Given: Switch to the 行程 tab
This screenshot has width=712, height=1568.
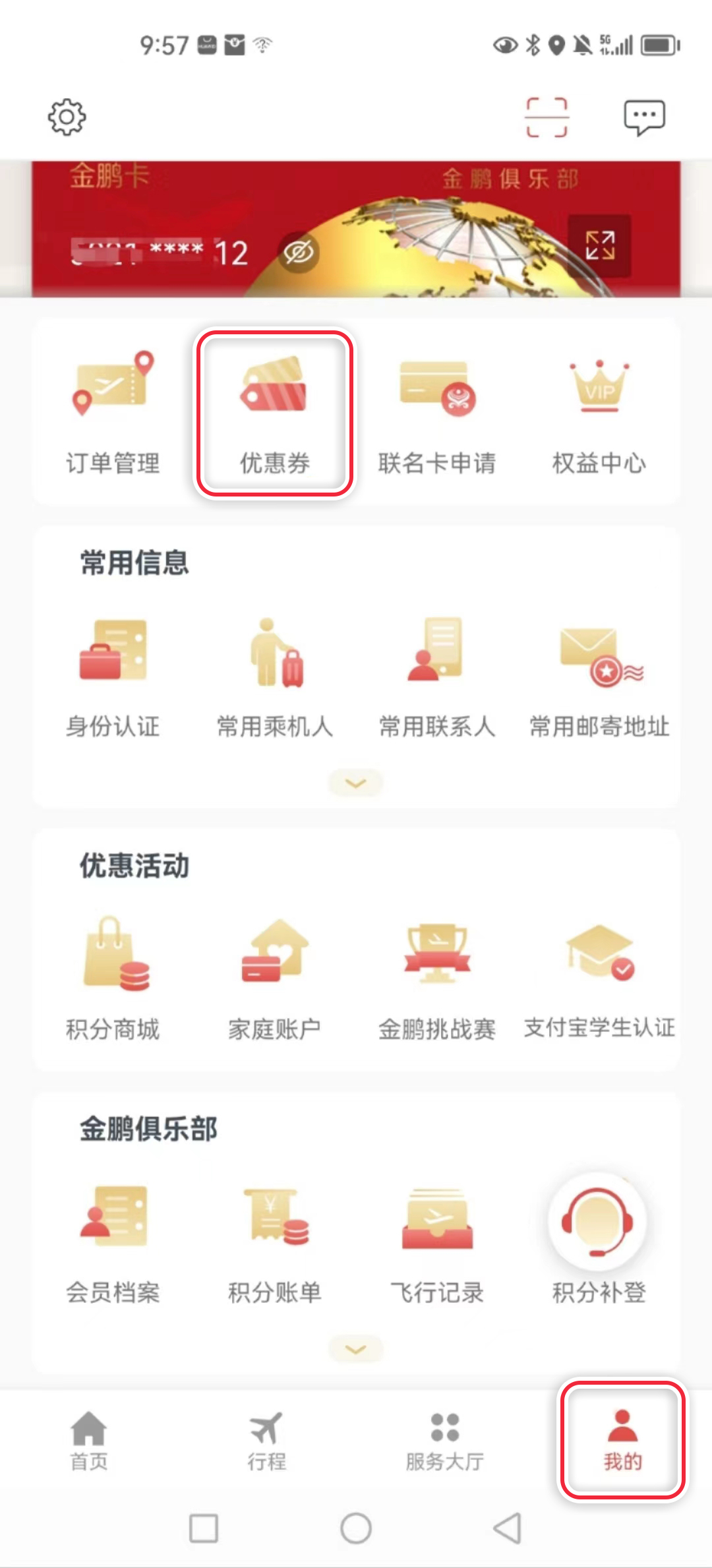Looking at the screenshot, I should pyautogui.click(x=266, y=1441).
